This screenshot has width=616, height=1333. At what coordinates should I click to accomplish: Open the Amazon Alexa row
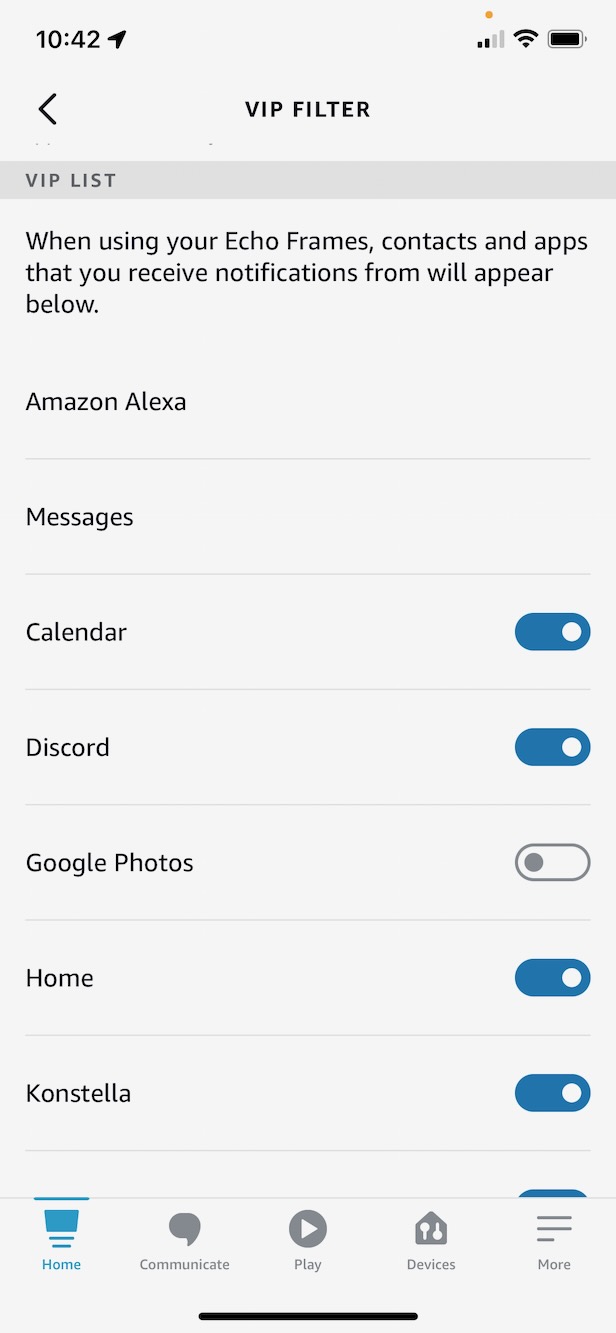(106, 402)
